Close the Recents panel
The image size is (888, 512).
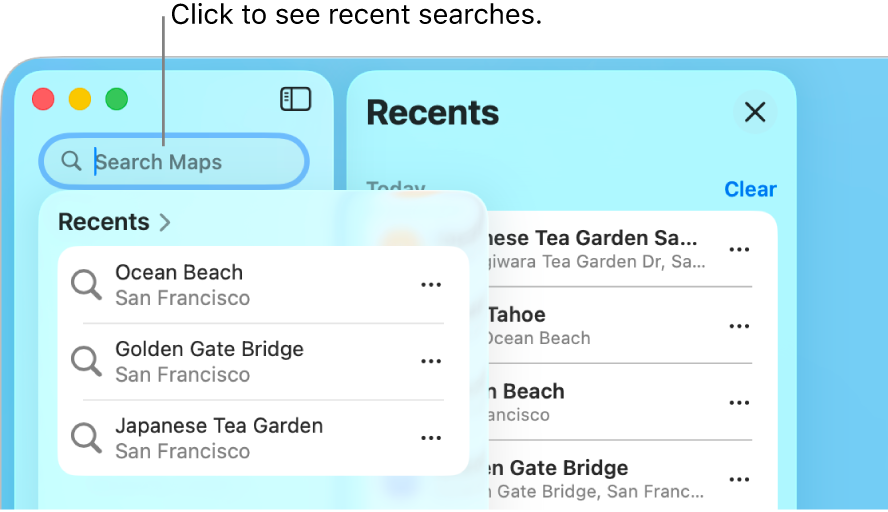click(755, 112)
